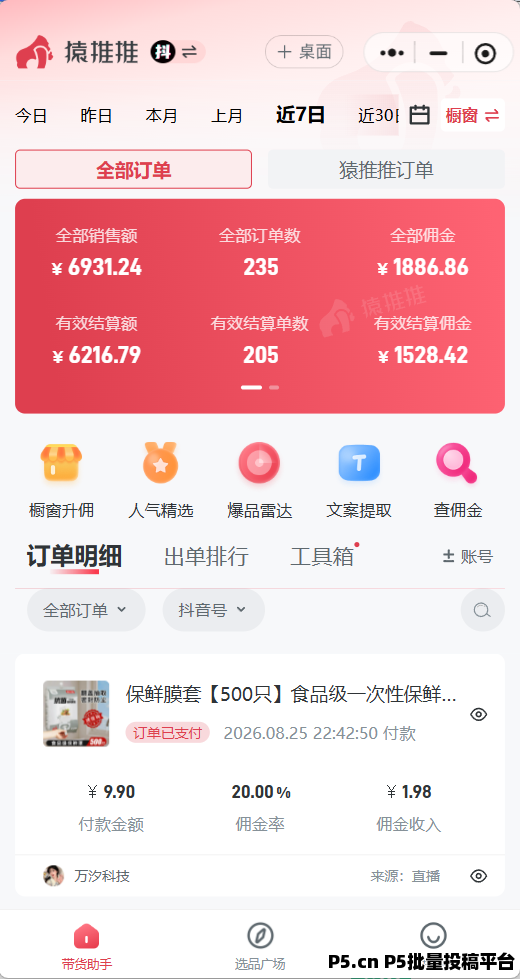The height and width of the screenshot is (979, 520).
Task: Select the 上月 date filter
Action: coord(227,116)
